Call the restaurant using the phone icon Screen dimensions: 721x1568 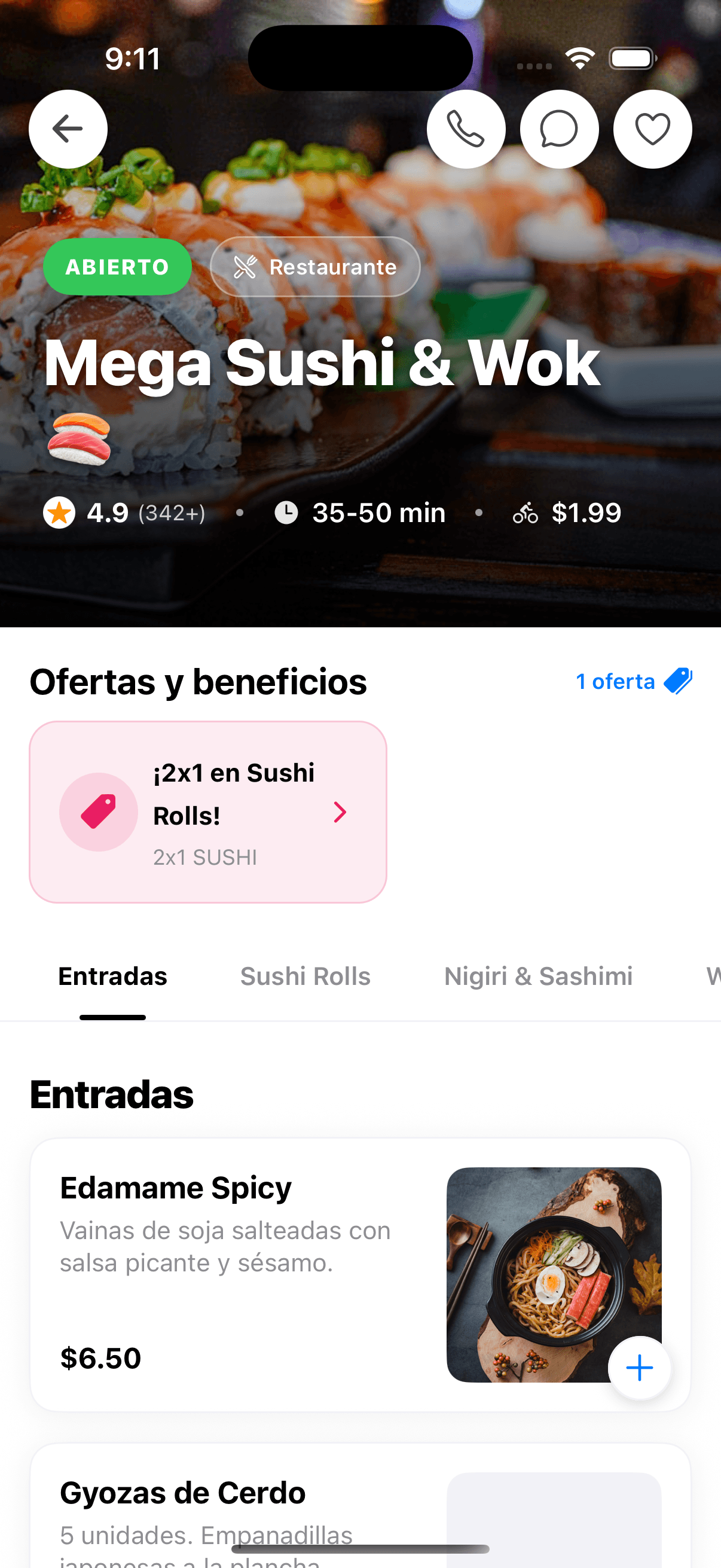point(466,129)
